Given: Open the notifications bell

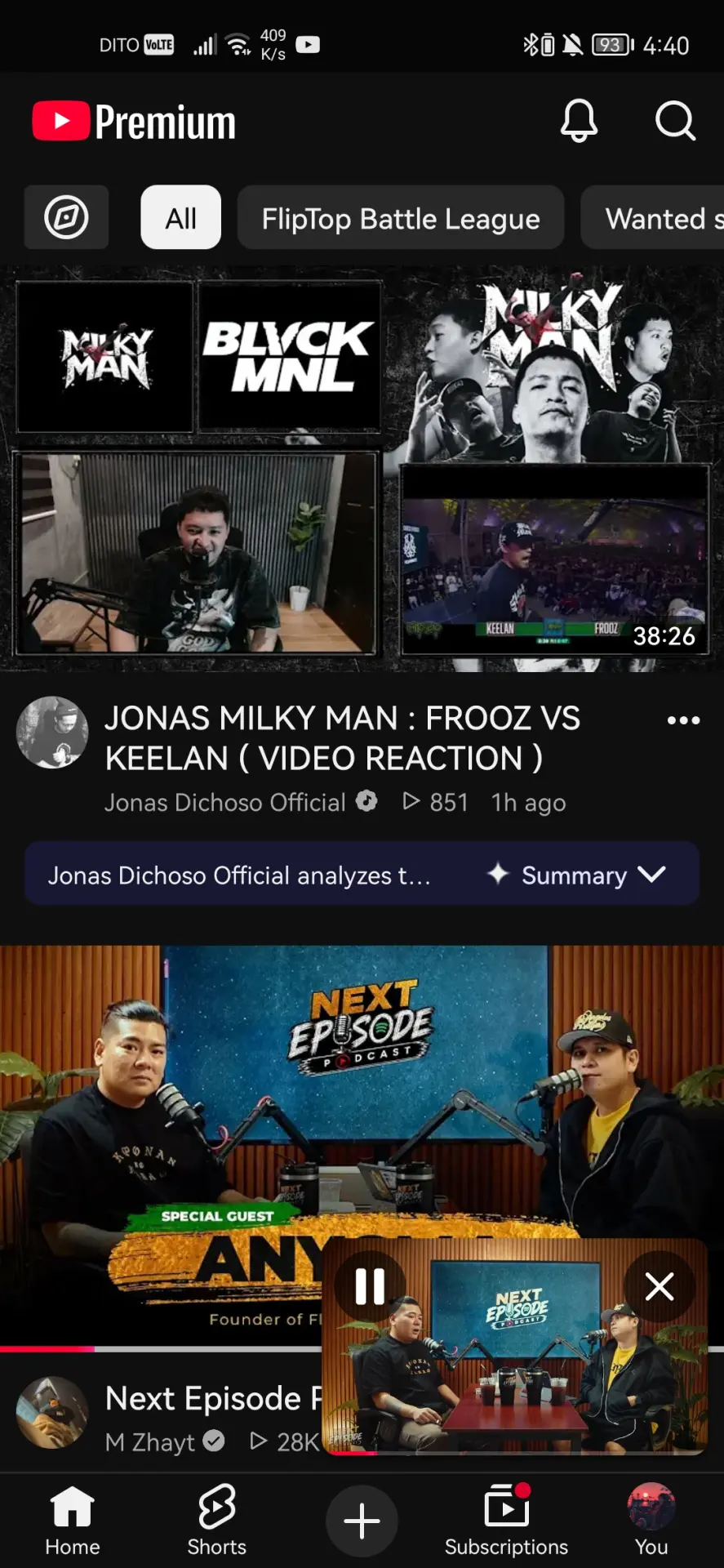Looking at the screenshot, I should 579,121.
